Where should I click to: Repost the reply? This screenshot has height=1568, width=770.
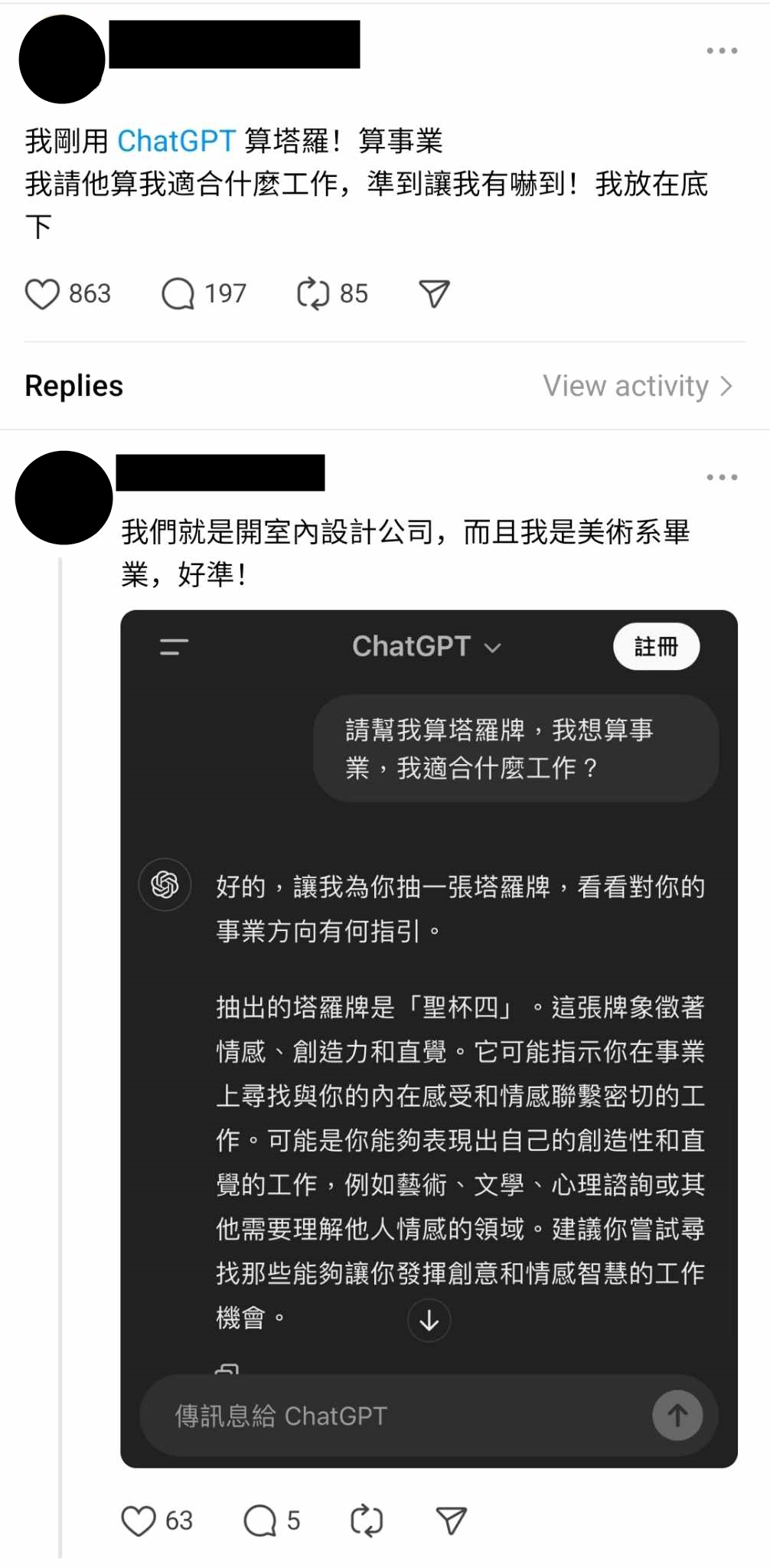[x=367, y=1521]
